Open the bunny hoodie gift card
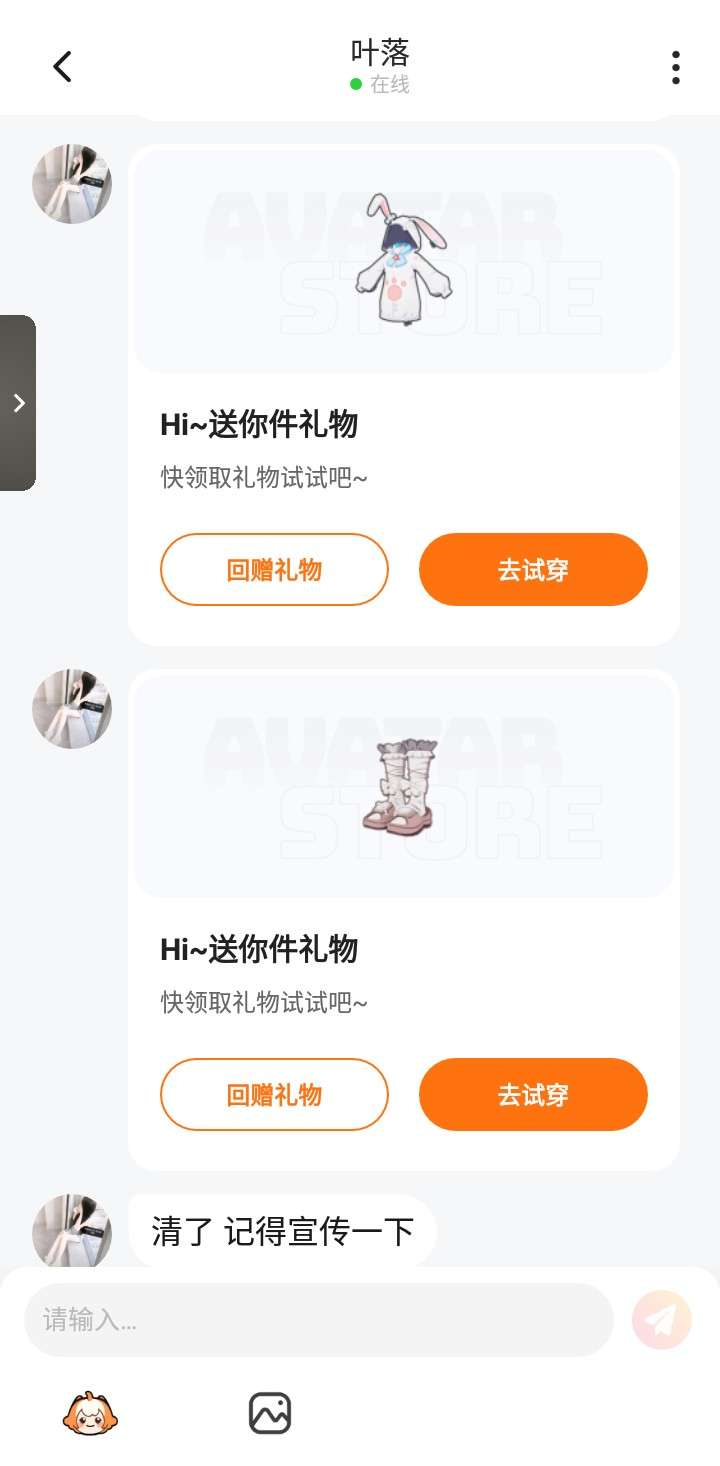The width and height of the screenshot is (720, 1466). click(x=404, y=262)
